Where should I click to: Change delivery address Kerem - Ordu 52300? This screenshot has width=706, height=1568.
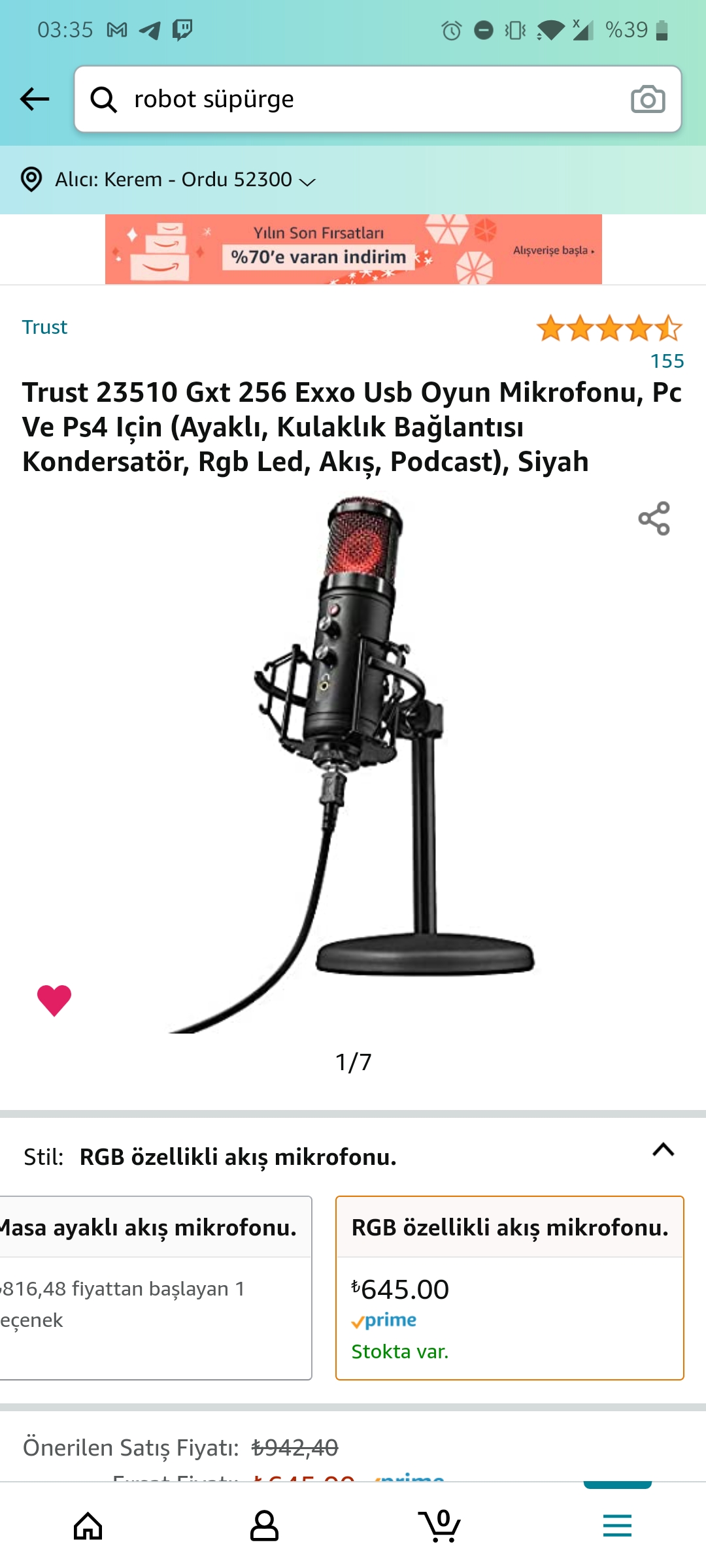(169, 180)
